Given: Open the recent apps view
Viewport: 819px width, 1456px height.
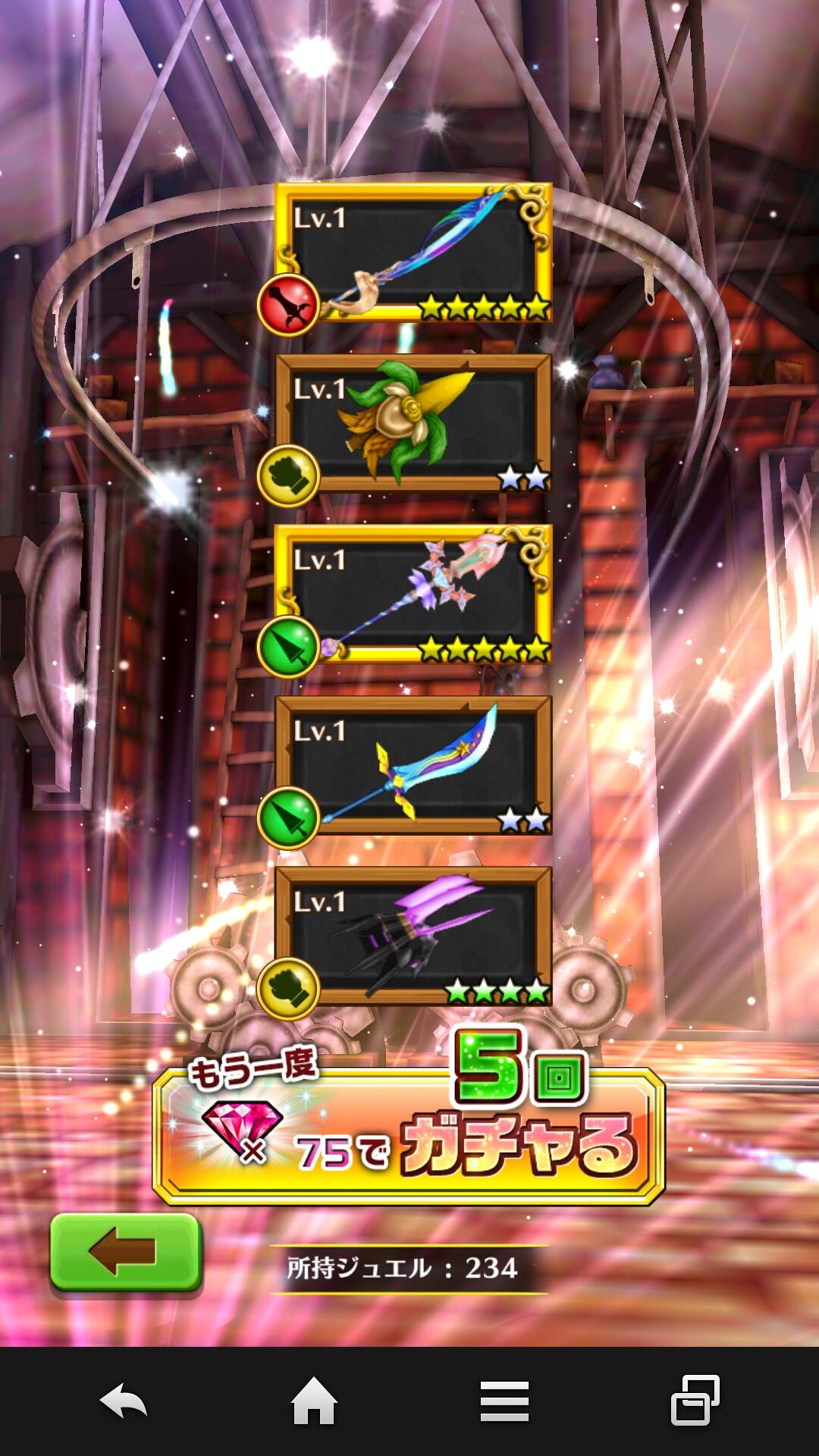Looking at the screenshot, I should click(695, 1401).
